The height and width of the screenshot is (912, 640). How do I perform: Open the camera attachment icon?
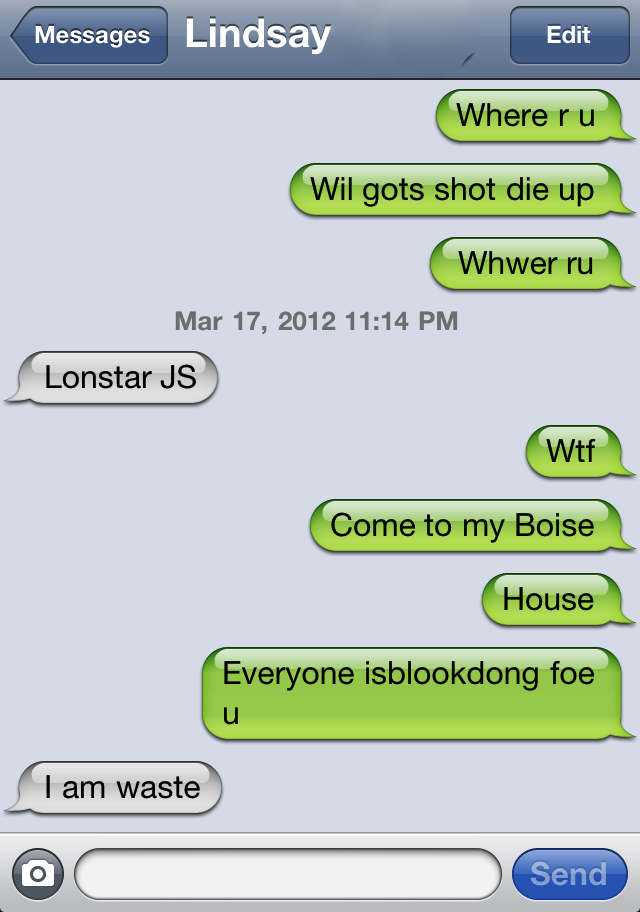pos(38,874)
